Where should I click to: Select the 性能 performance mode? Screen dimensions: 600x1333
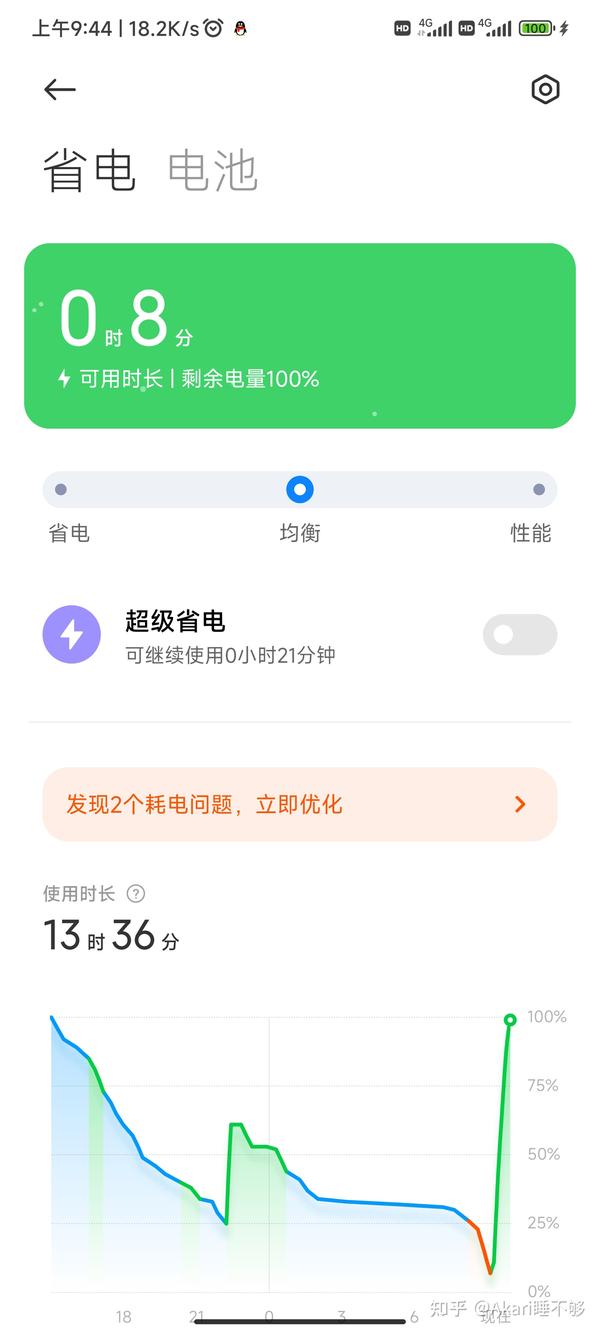point(539,490)
